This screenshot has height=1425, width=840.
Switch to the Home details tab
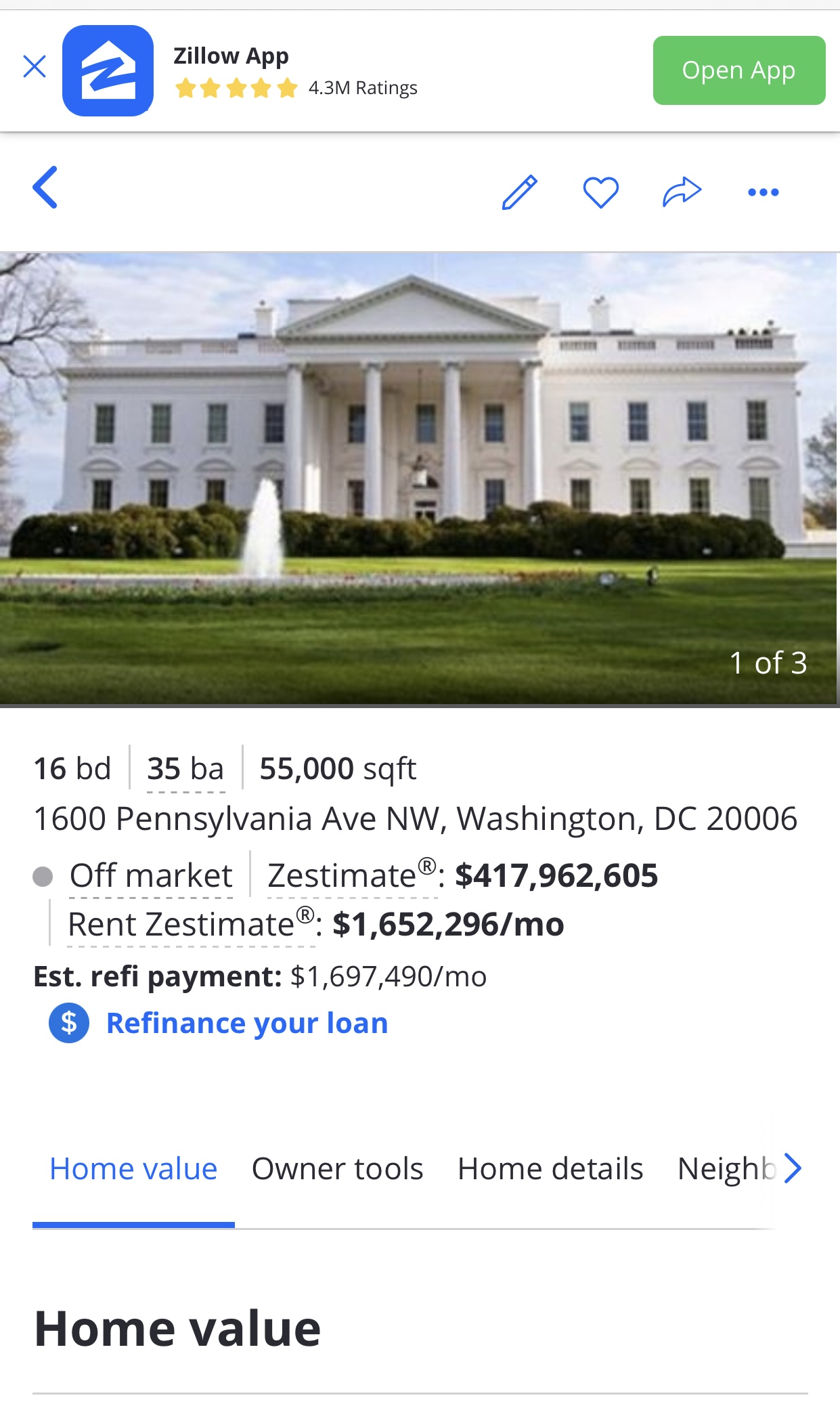pyautogui.click(x=550, y=1169)
